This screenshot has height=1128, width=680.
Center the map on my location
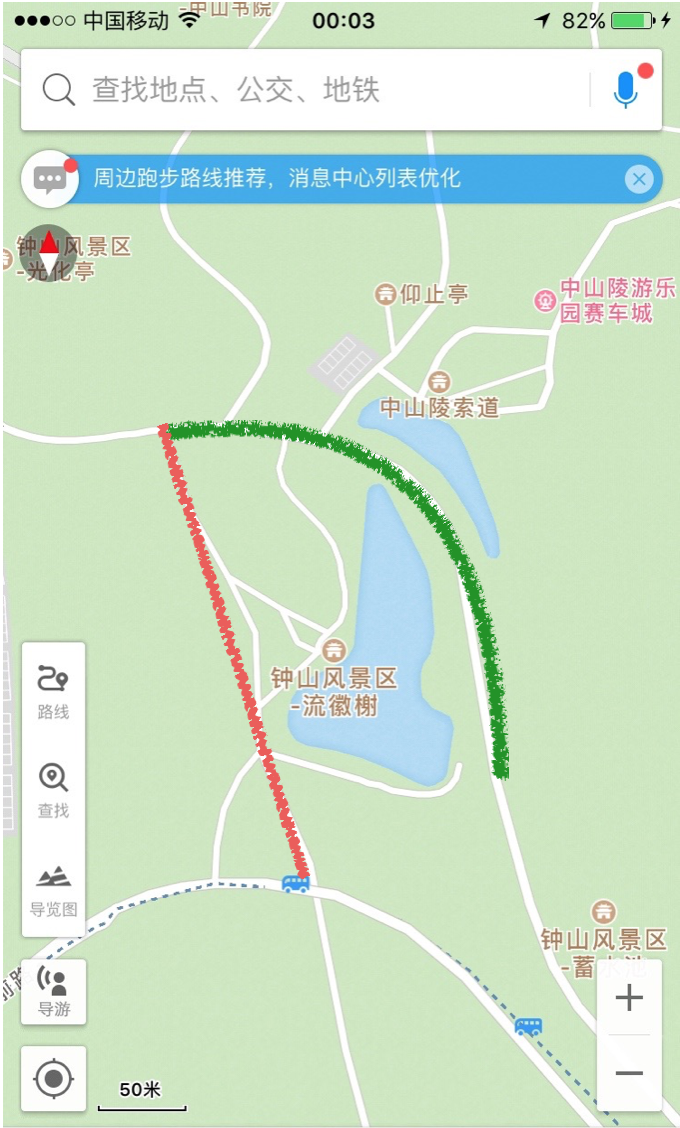53,1079
